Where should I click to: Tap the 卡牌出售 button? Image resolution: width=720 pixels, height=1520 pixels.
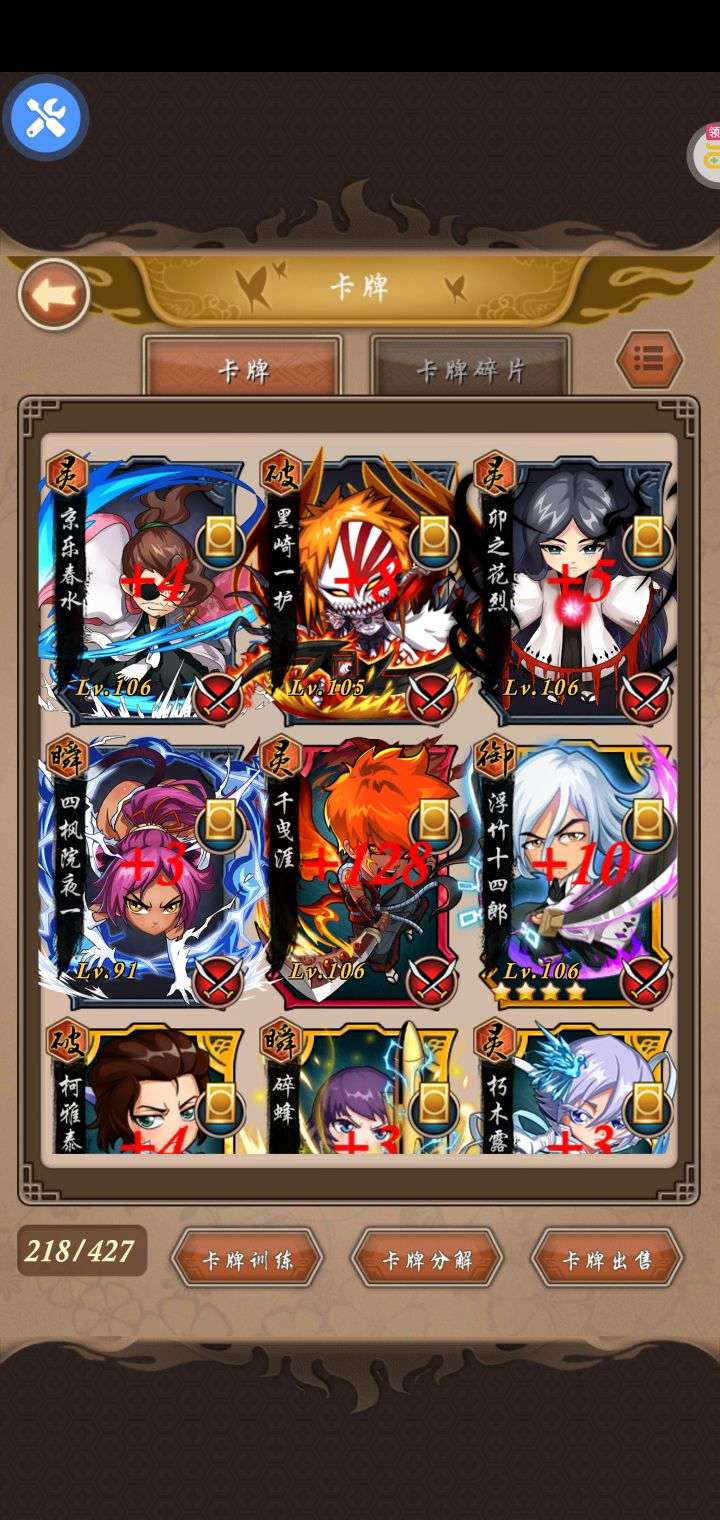(607, 1259)
